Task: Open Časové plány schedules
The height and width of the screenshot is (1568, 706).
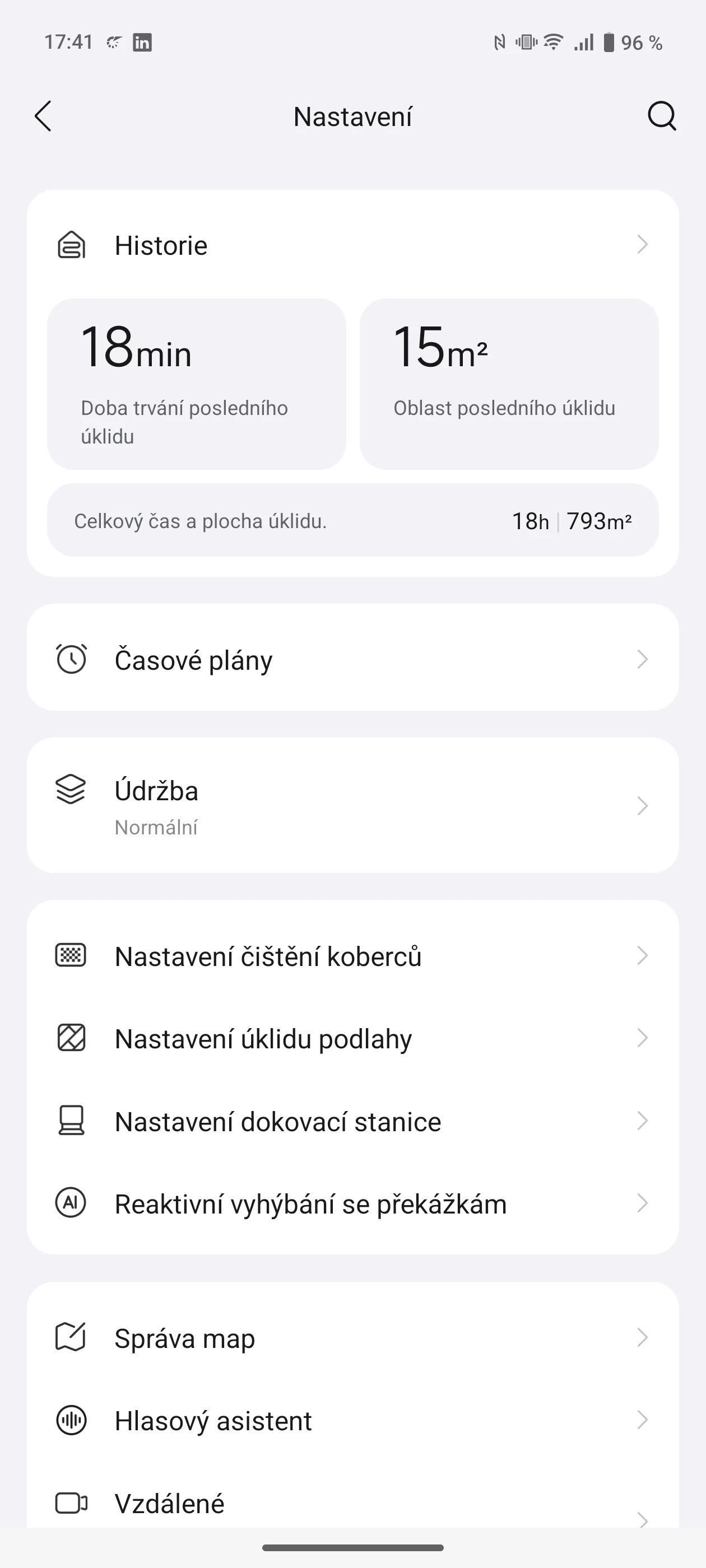Action: click(352, 659)
